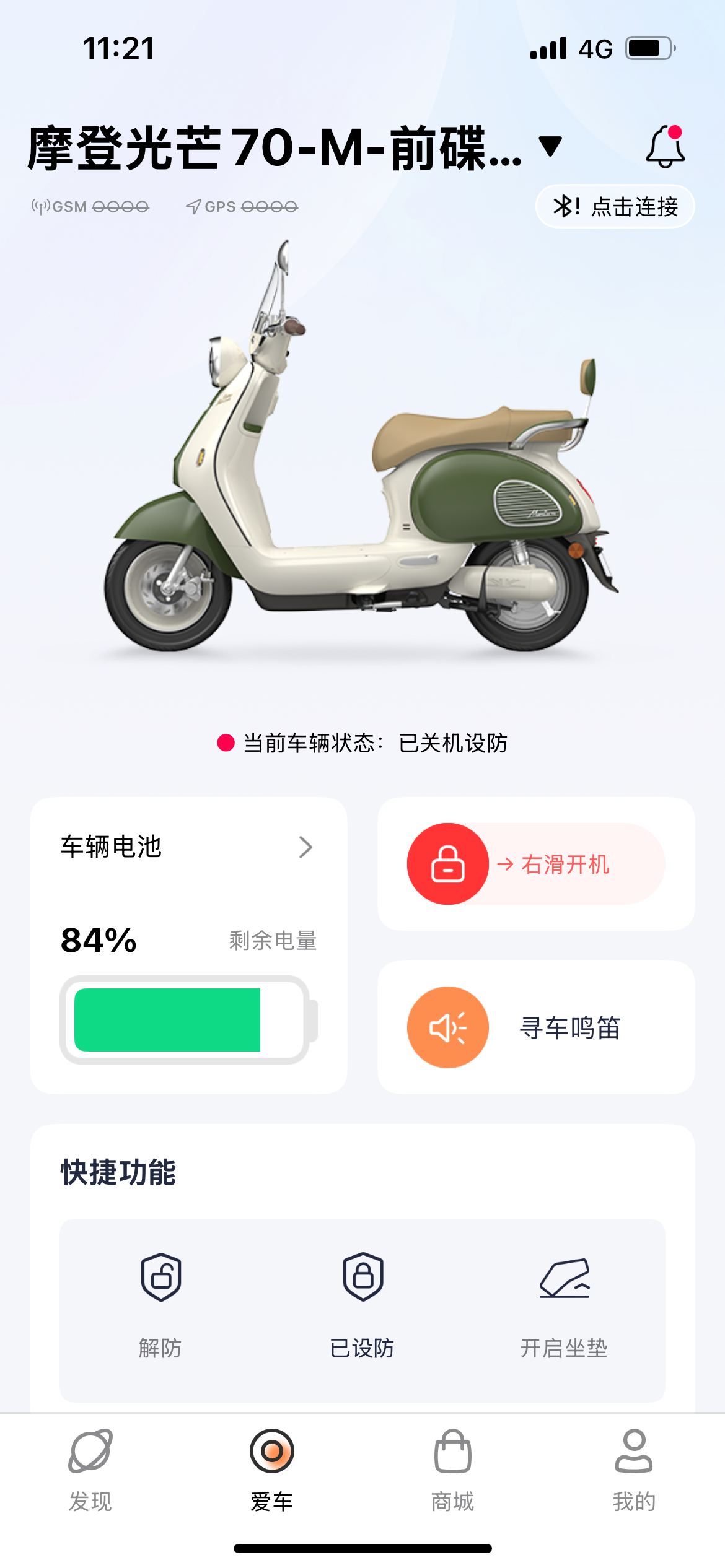Tap the GSM signal indicator
Image resolution: width=725 pixels, height=1568 pixels.
[x=90, y=206]
